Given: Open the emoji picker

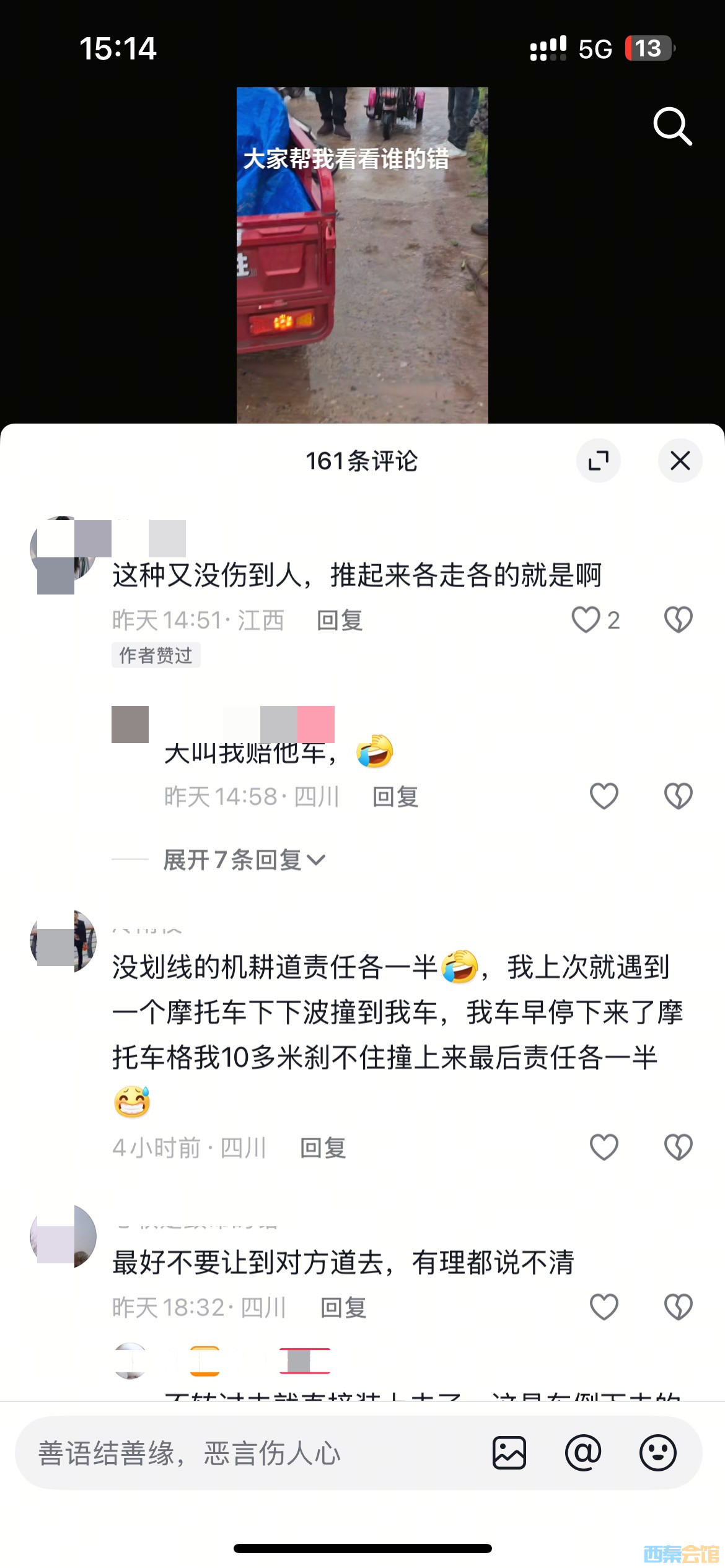Looking at the screenshot, I should tap(657, 1453).
